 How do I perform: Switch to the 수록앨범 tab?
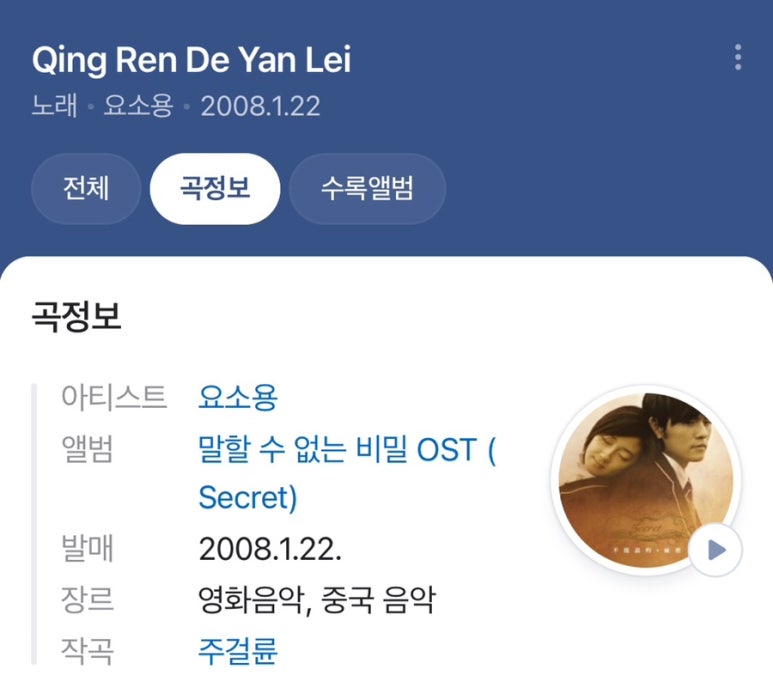coord(367,189)
